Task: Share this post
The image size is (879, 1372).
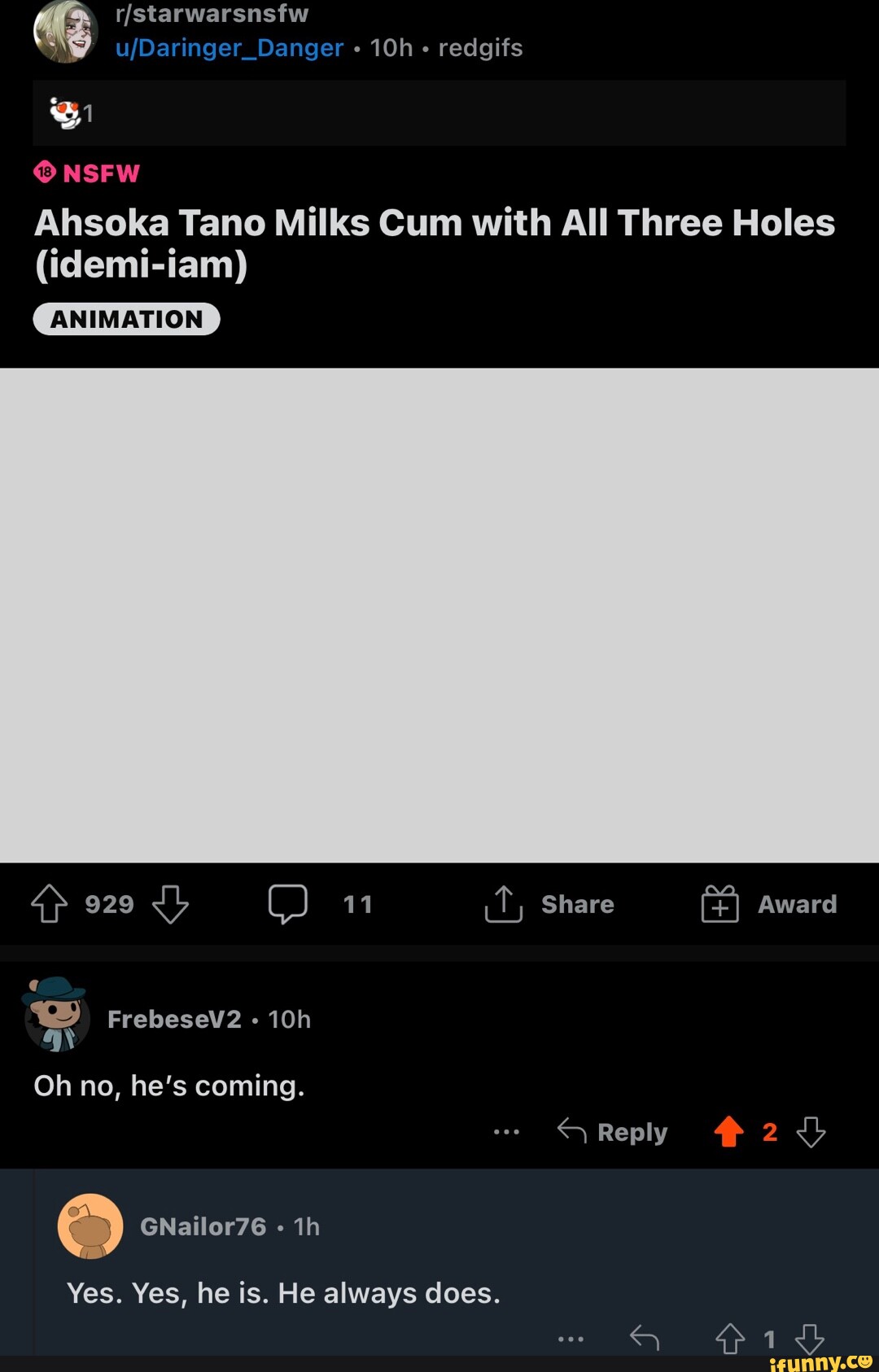Action: pyautogui.click(x=549, y=904)
